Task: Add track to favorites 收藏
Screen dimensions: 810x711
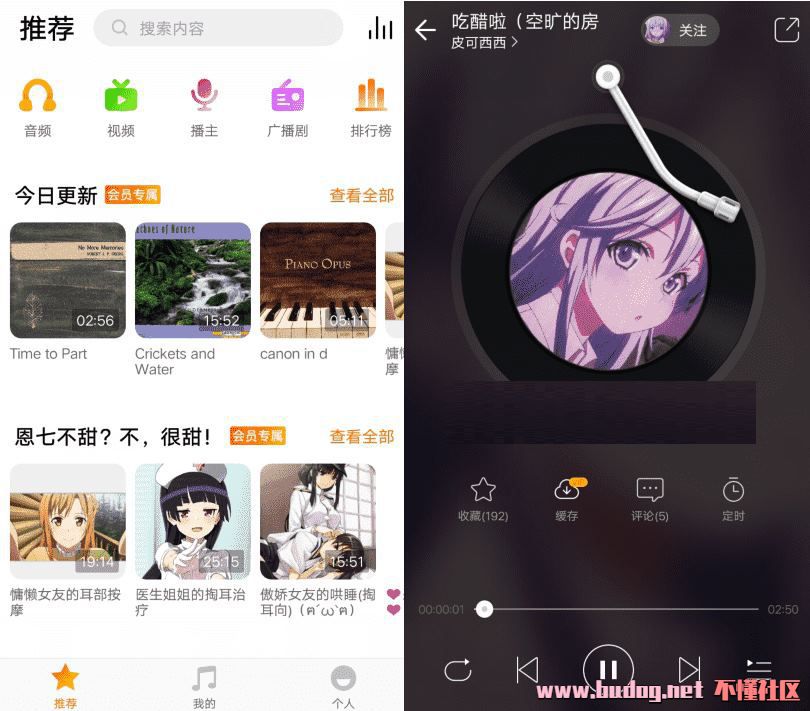Action: [483, 498]
